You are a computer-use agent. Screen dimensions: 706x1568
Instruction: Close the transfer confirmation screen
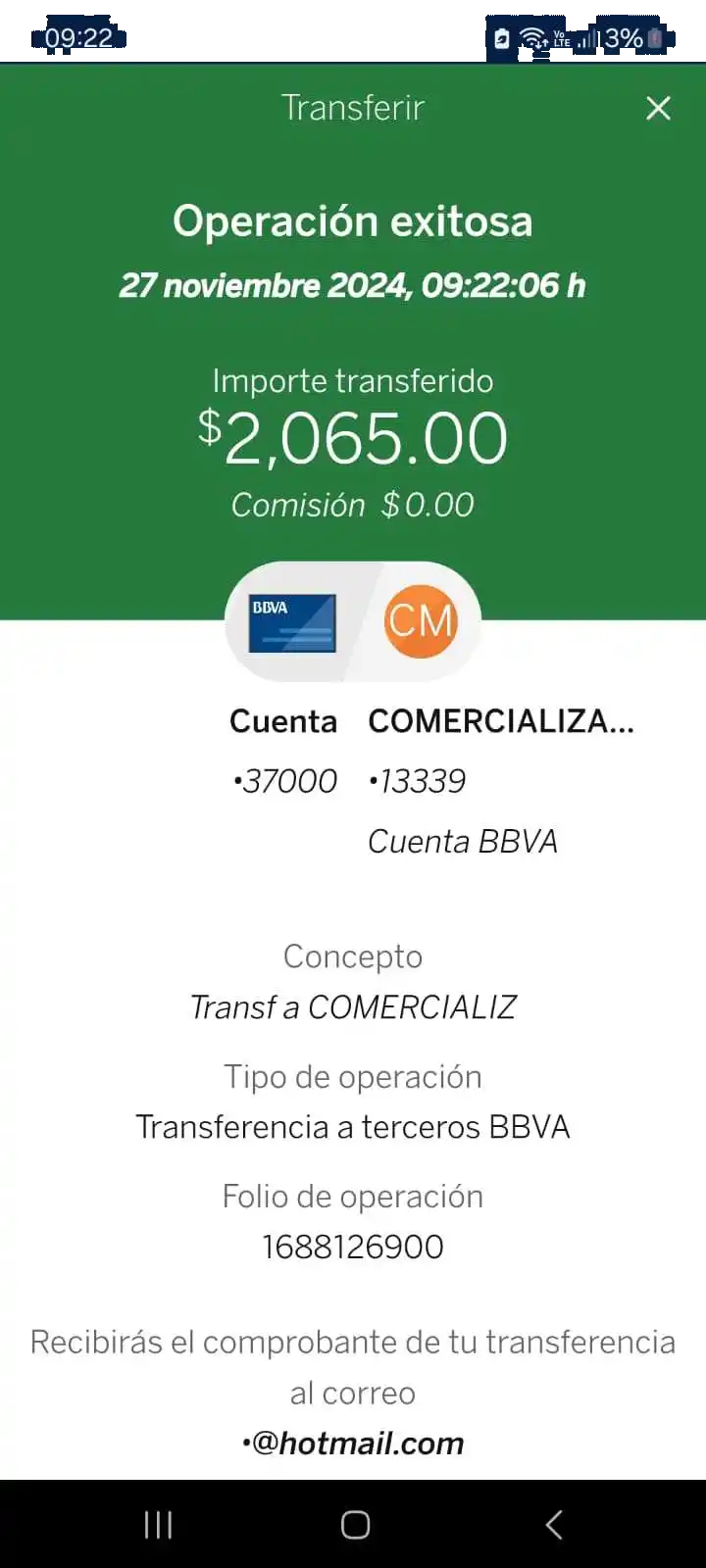point(658,108)
